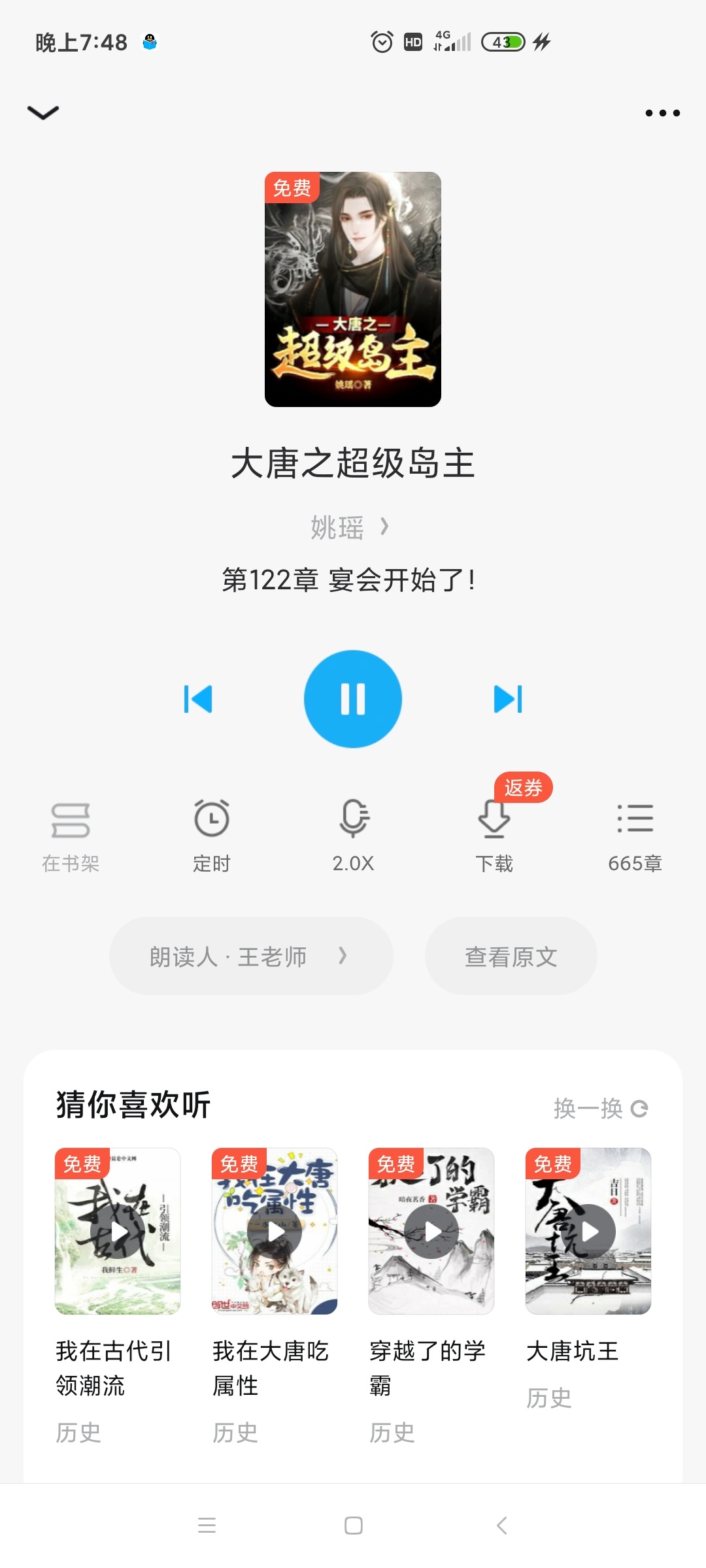The width and height of the screenshot is (706, 1568).
Task: Play 穿越了的学霸 audiobook
Action: (x=431, y=1232)
